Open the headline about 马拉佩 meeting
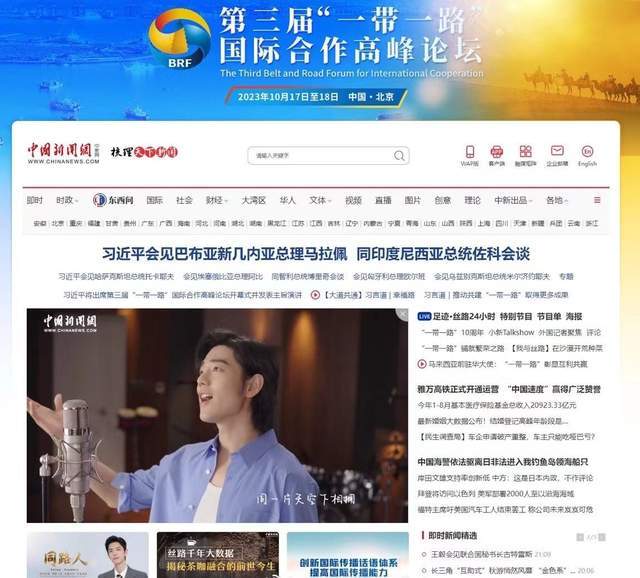 (227, 254)
